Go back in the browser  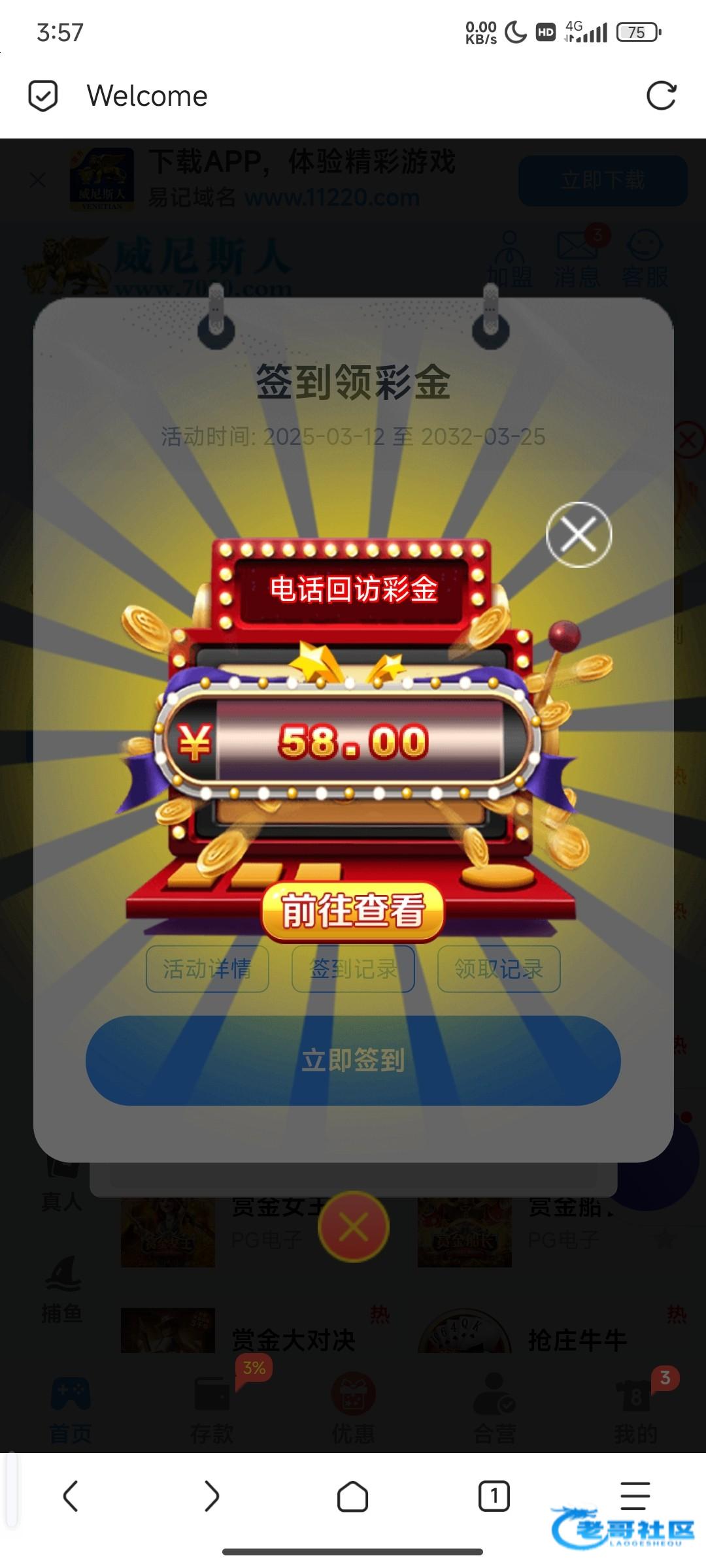[71, 1495]
